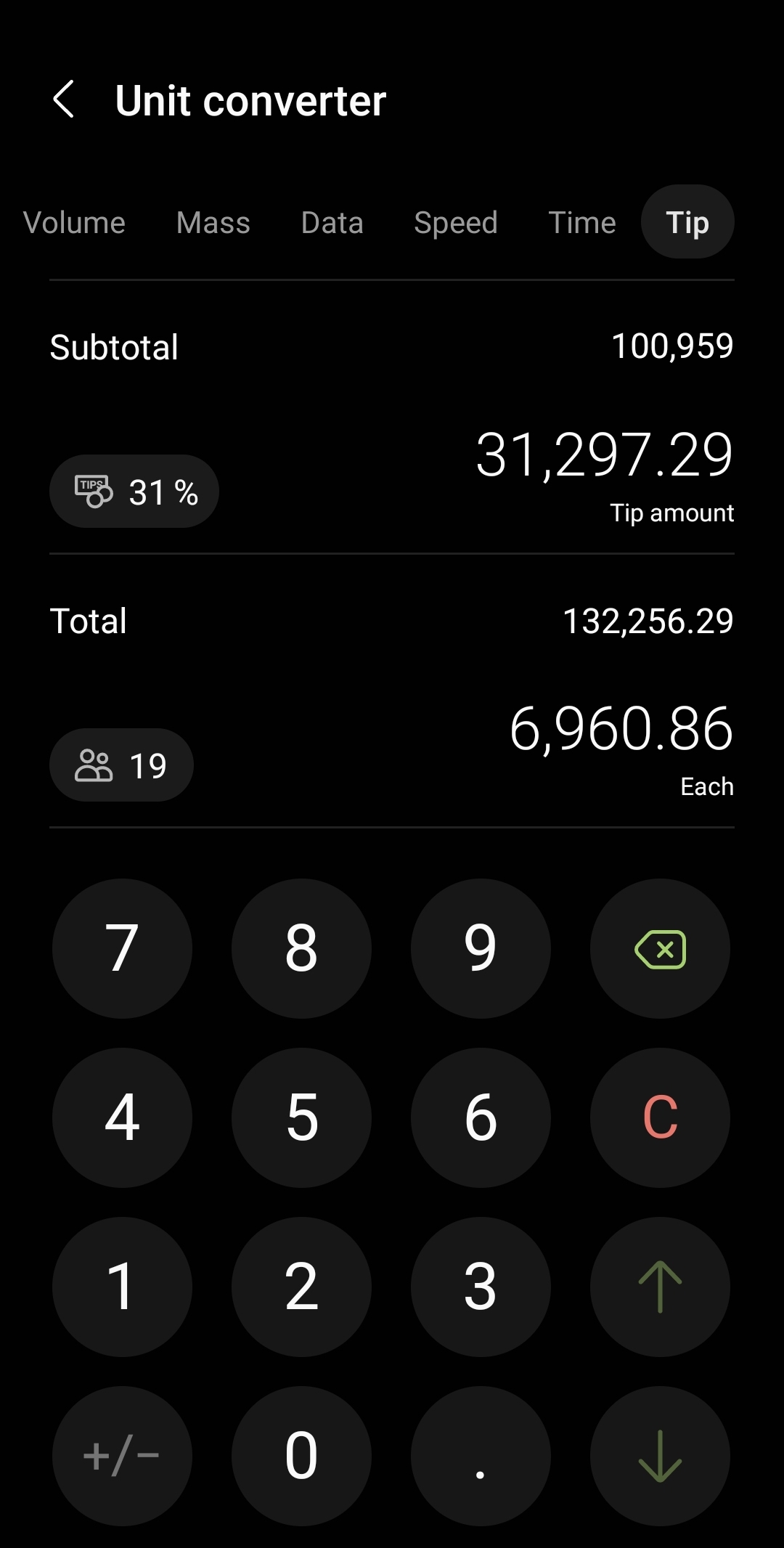The image size is (784, 1548).
Task: Clear the entry with C key
Action: pyautogui.click(x=659, y=1117)
